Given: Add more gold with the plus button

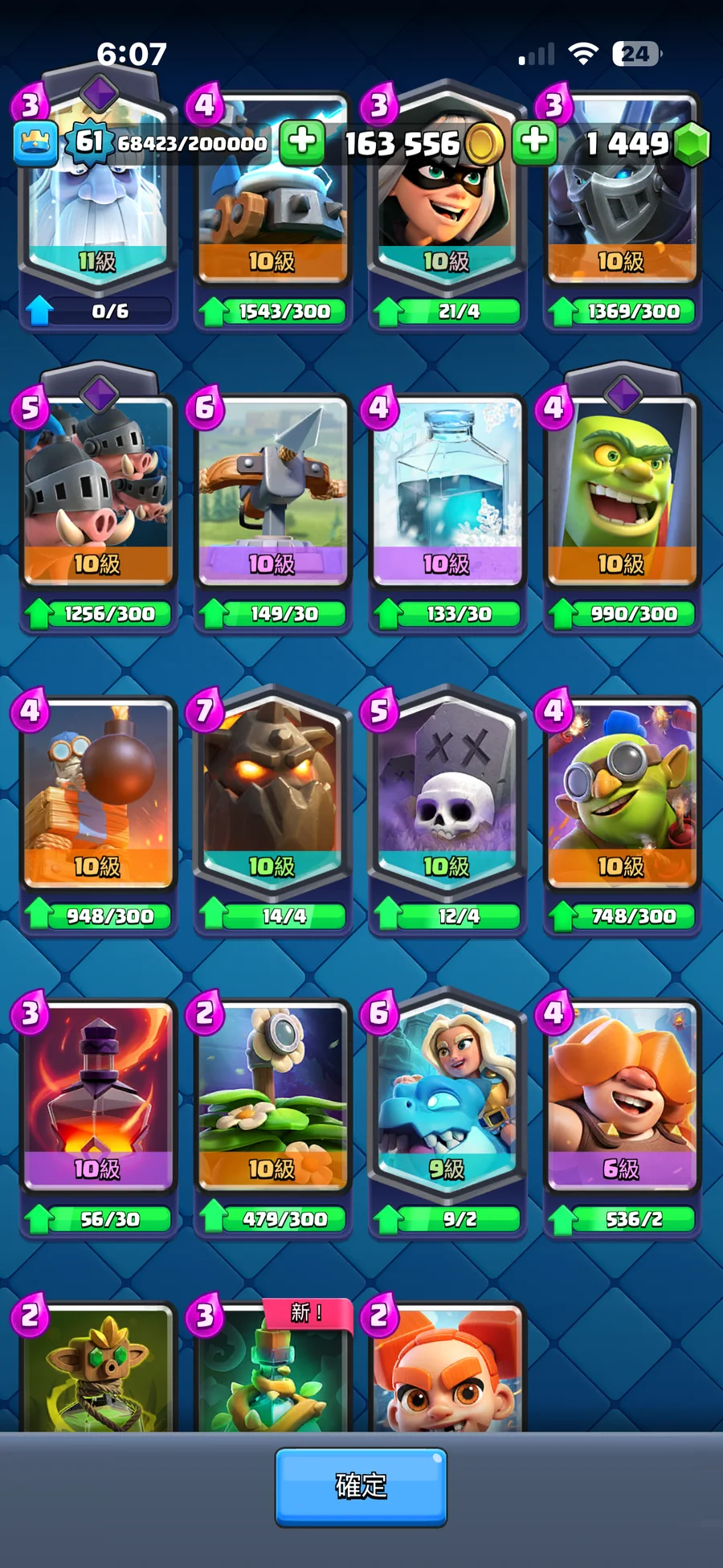Looking at the screenshot, I should (303, 142).
